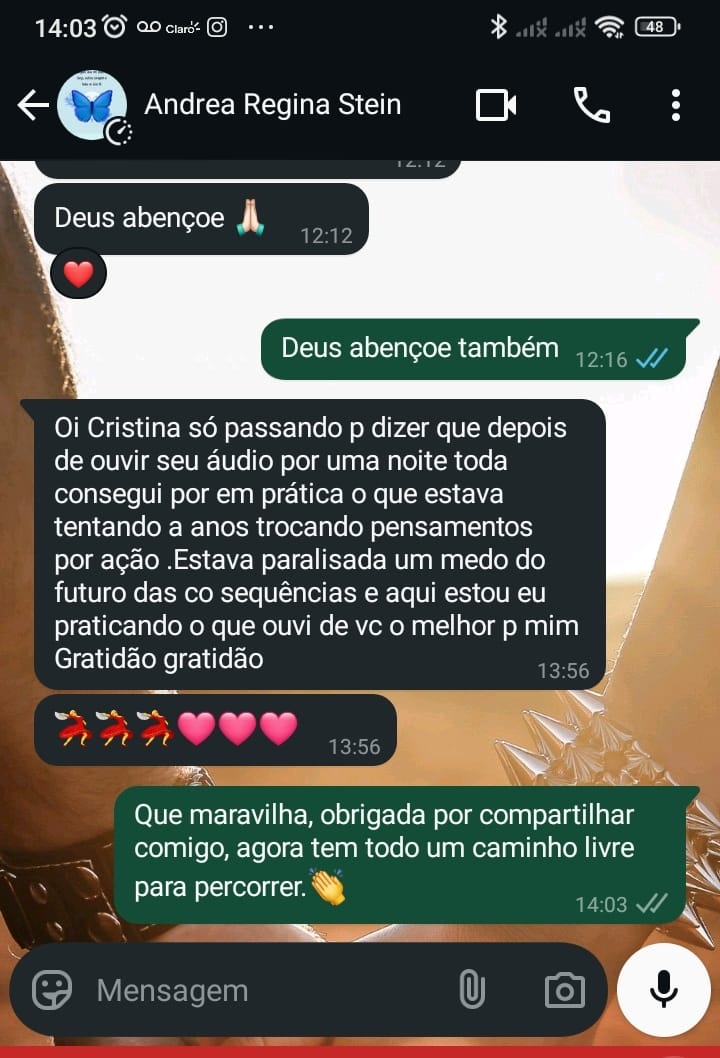
Task: Start a voice call with Andrea
Action: point(591,105)
